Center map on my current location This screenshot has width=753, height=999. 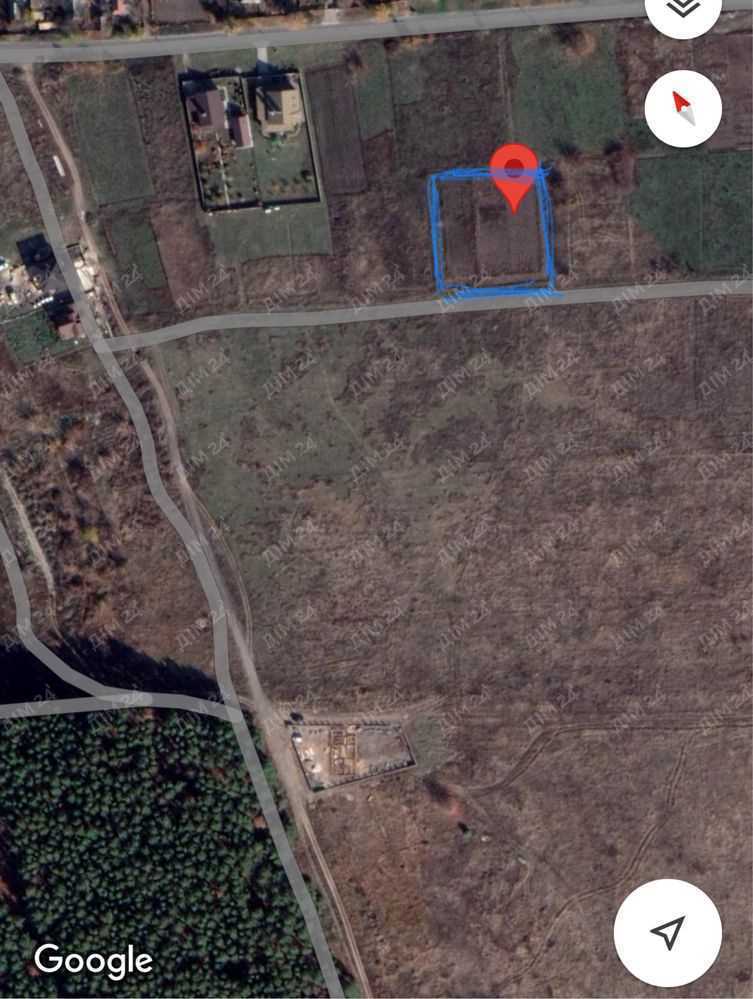tap(667, 932)
